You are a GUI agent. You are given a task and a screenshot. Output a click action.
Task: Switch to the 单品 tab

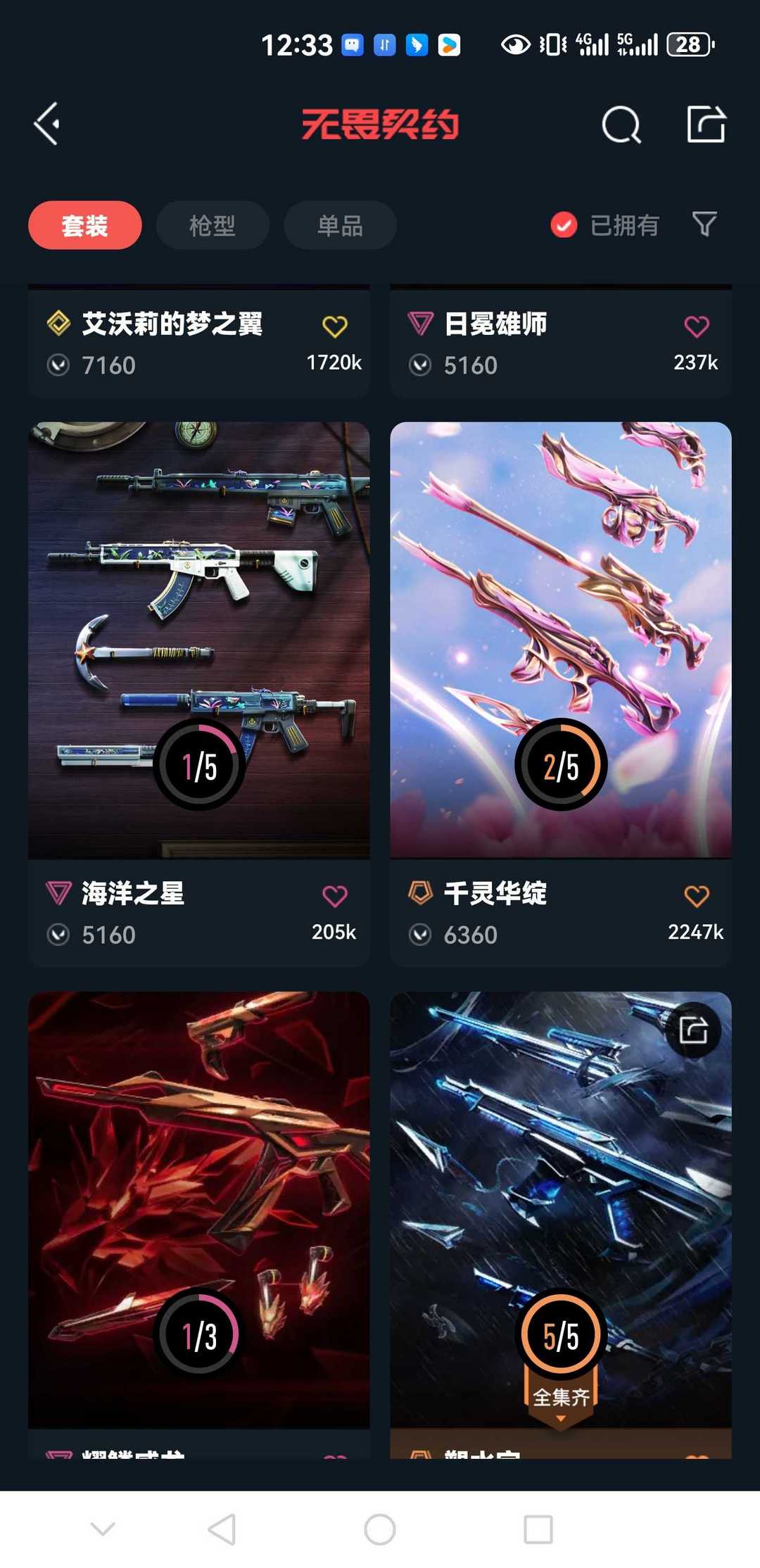tap(340, 225)
